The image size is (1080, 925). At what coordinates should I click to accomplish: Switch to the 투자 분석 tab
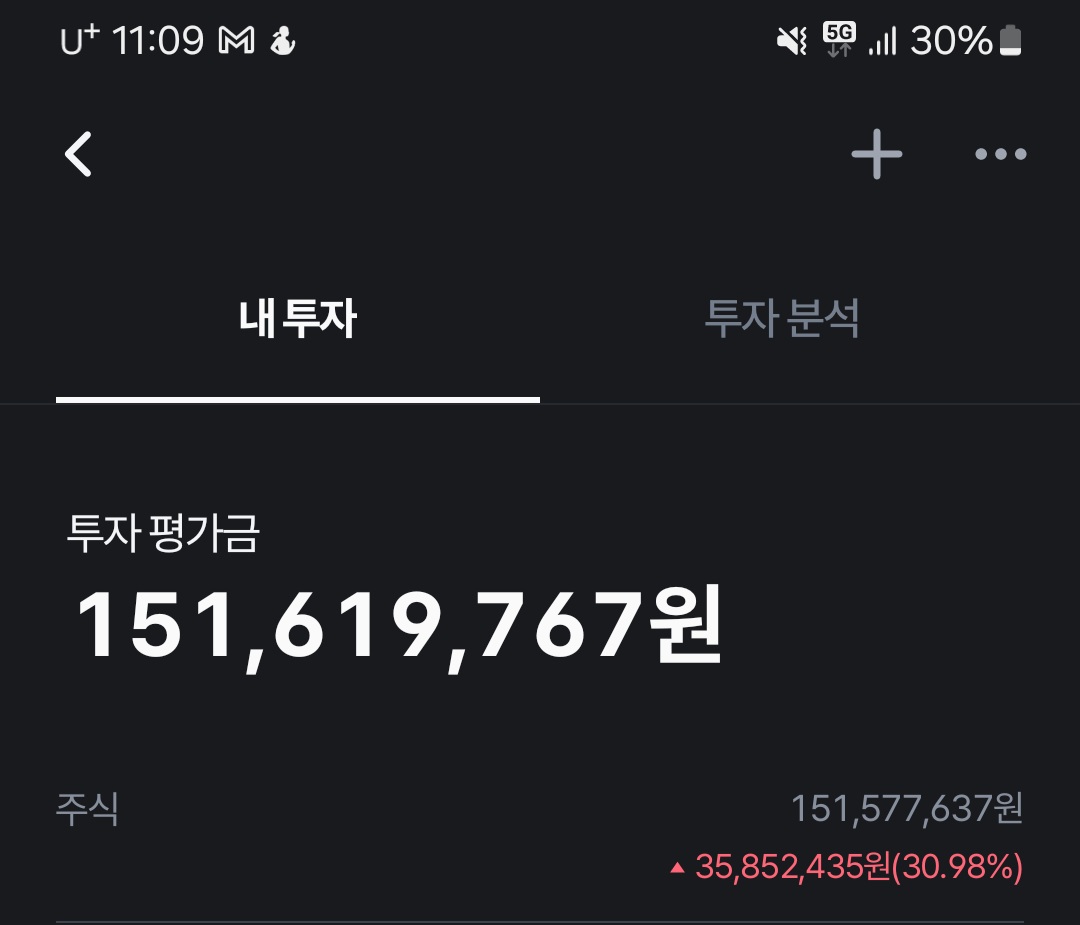[x=782, y=320]
